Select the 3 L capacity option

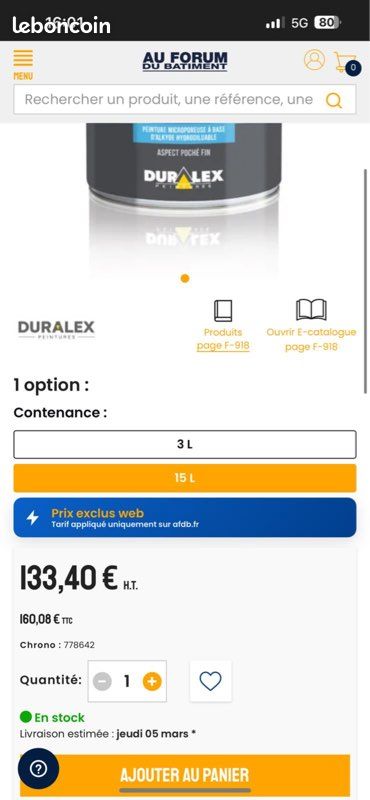pyautogui.click(x=185, y=444)
